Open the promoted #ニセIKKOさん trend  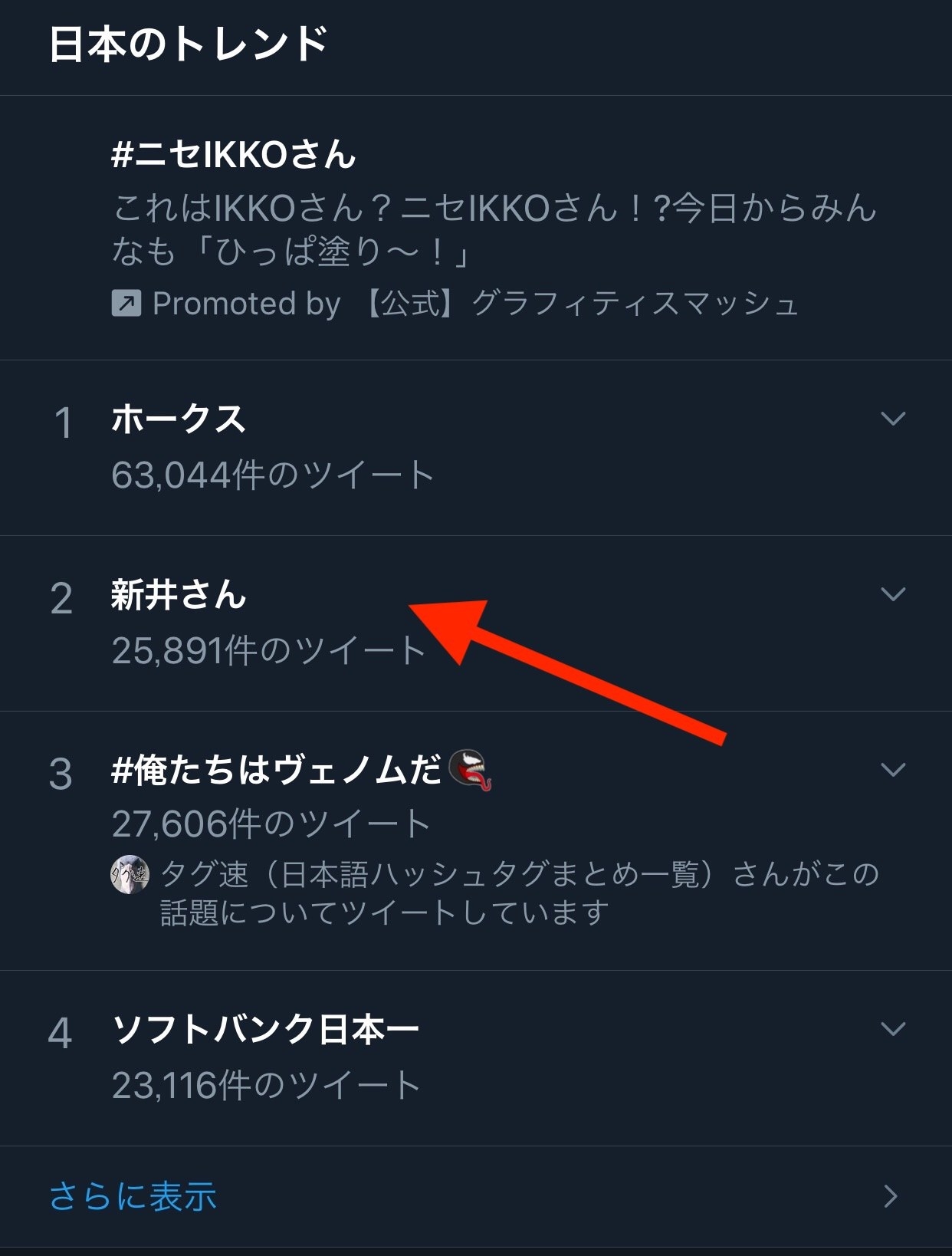[x=234, y=155]
